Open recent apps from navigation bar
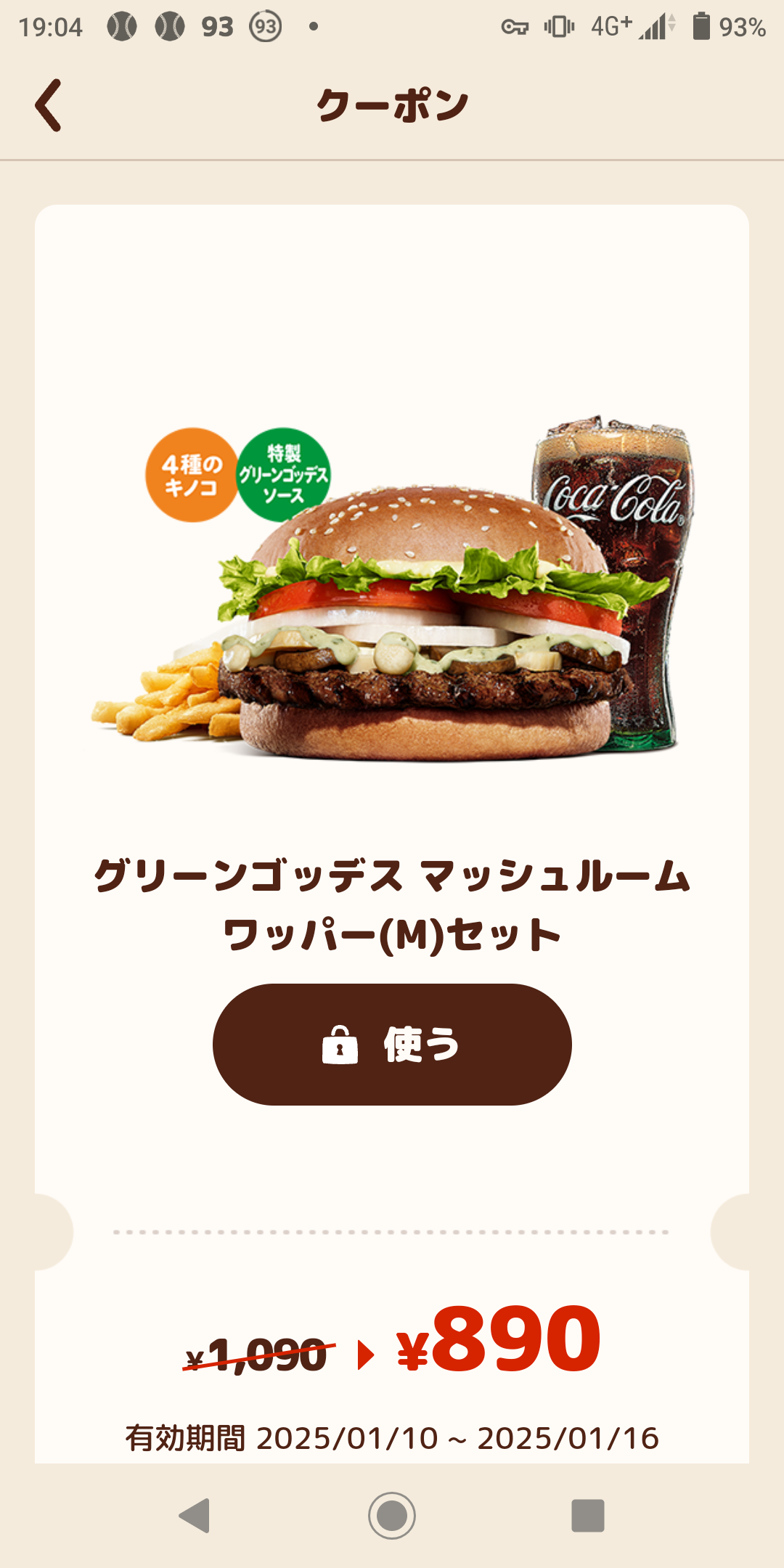The height and width of the screenshot is (1568, 784). pos(587,1516)
